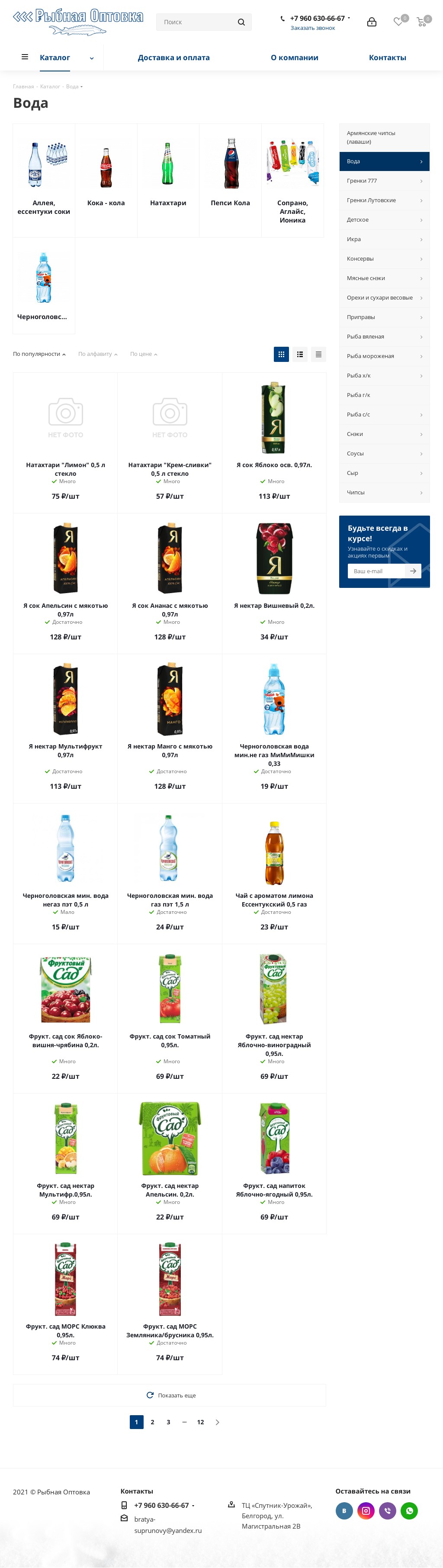This screenshot has height=1568, width=443.
Task: Open Рыба вяленая category
Action: pyautogui.click(x=384, y=337)
